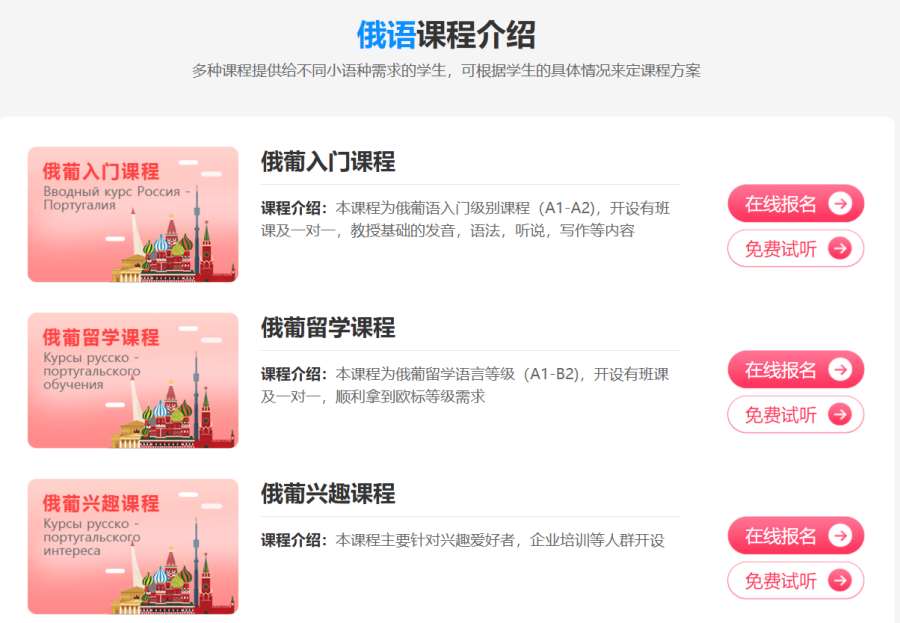Sign up online for 俄葡留学课程
Image resolution: width=900 pixels, height=623 pixels.
click(x=795, y=369)
